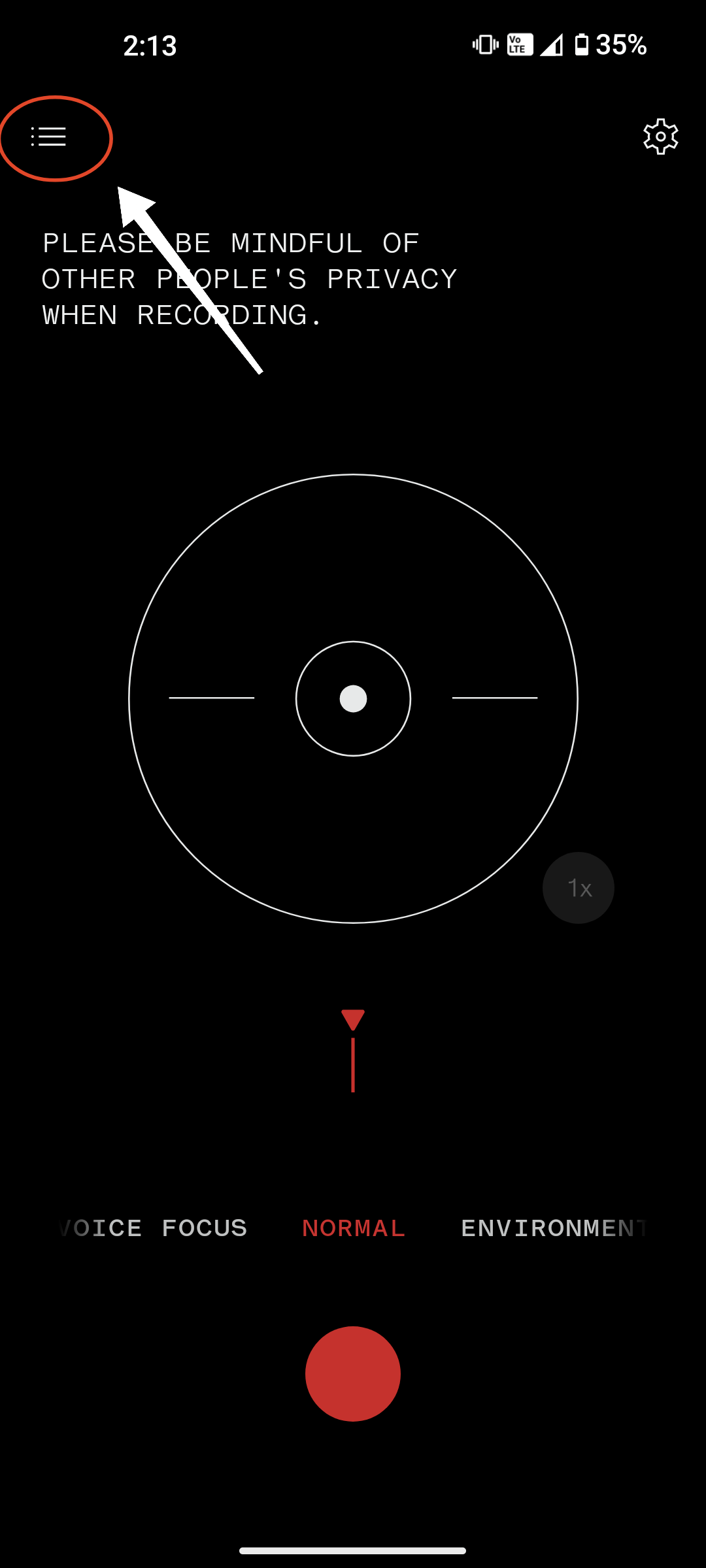Toggle zoom level using the 1x badge
Viewport: 706px width, 1568px height.
[578, 887]
